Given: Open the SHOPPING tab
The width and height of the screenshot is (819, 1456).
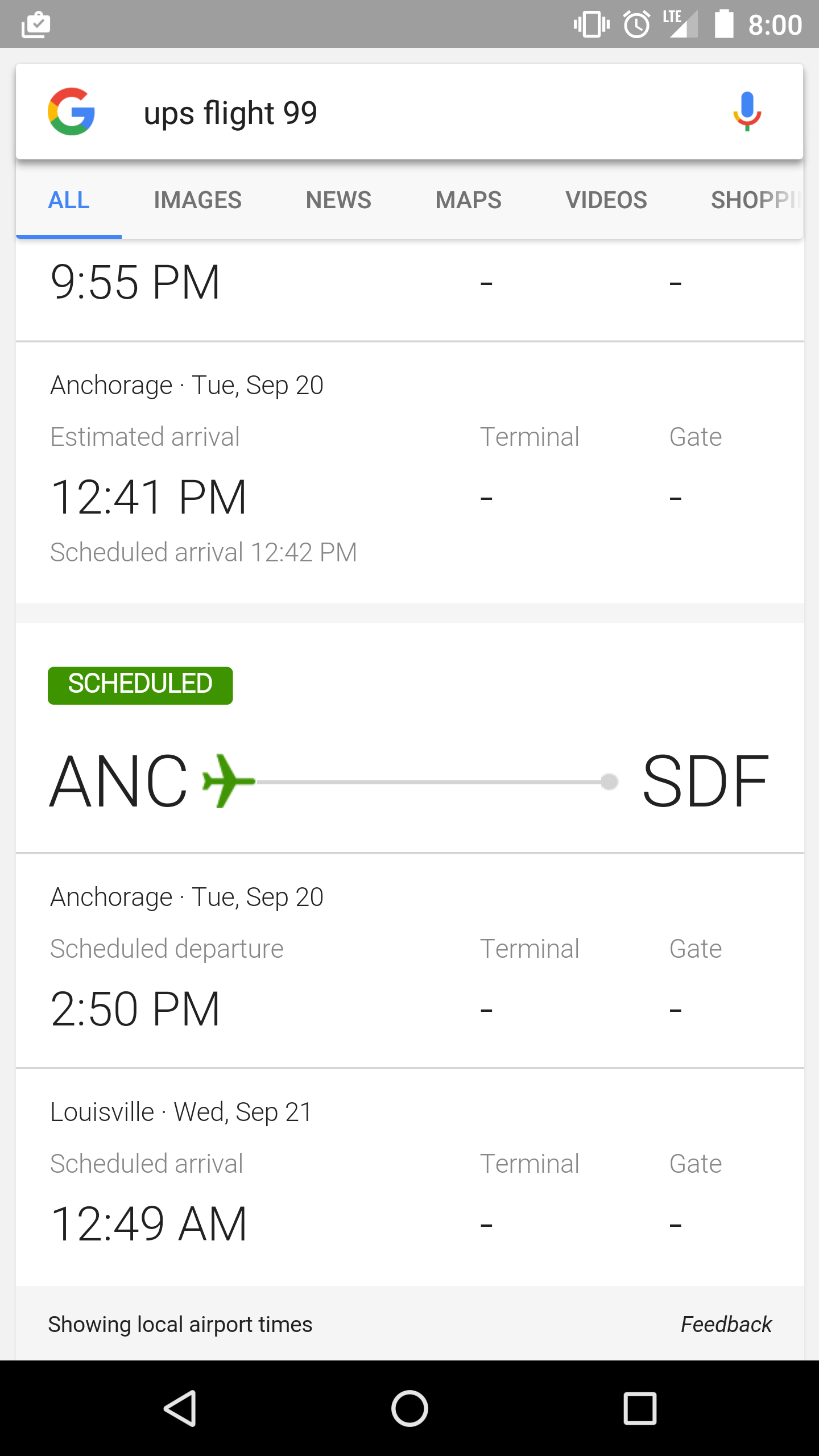Looking at the screenshot, I should [x=755, y=200].
